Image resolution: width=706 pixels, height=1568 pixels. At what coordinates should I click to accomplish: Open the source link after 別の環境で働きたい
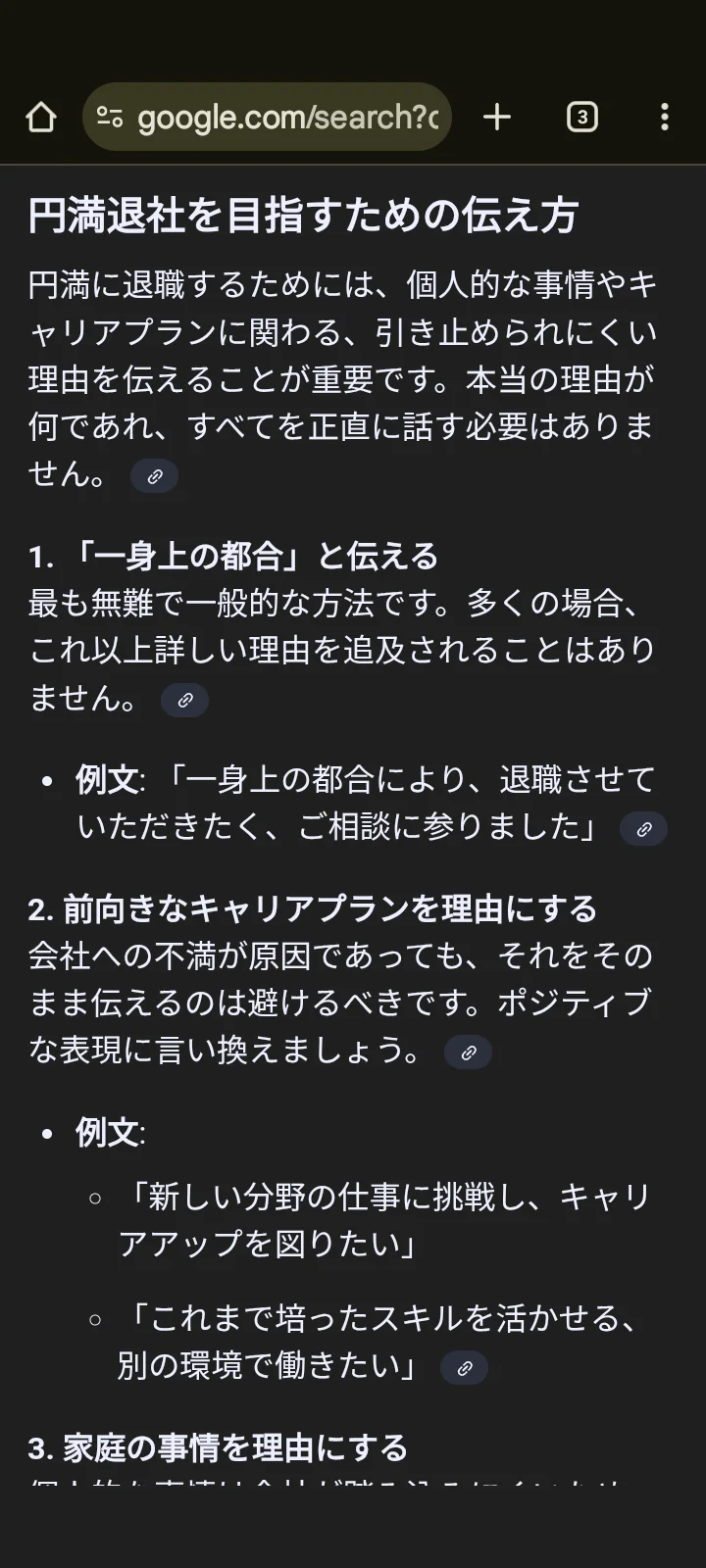pos(465,1368)
